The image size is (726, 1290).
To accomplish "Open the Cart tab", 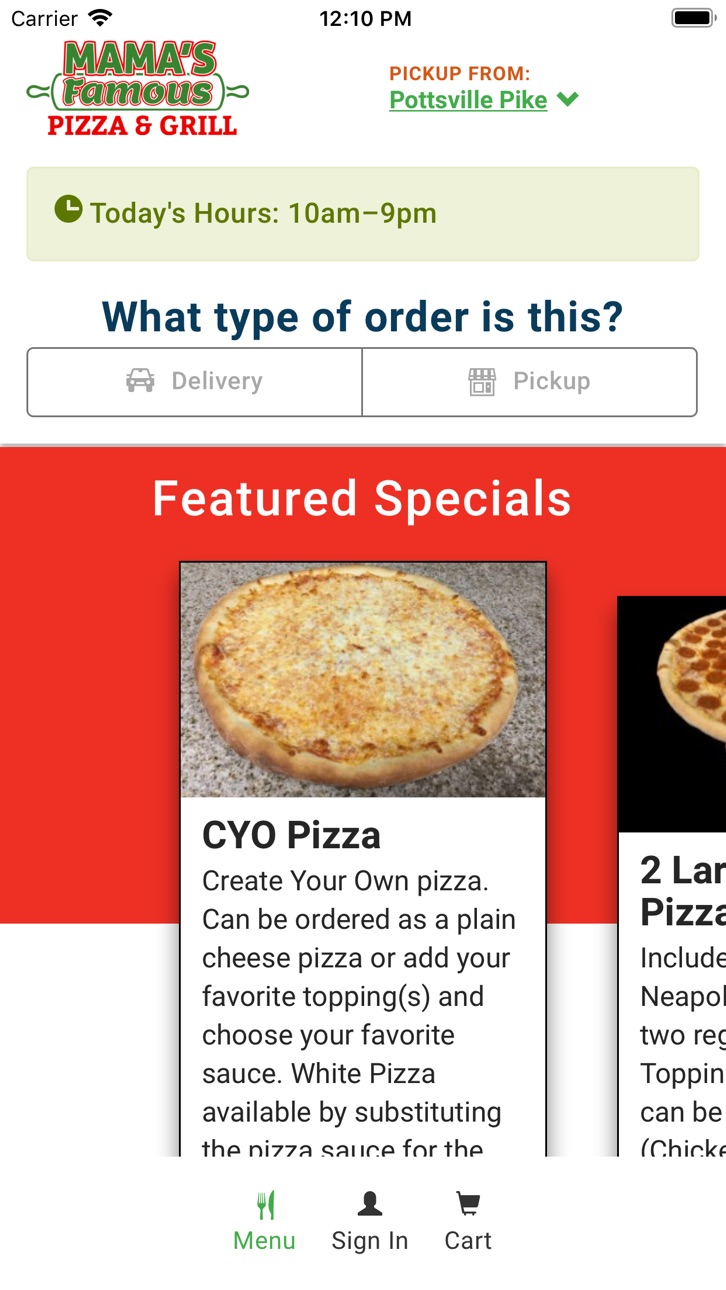I will point(468,1222).
